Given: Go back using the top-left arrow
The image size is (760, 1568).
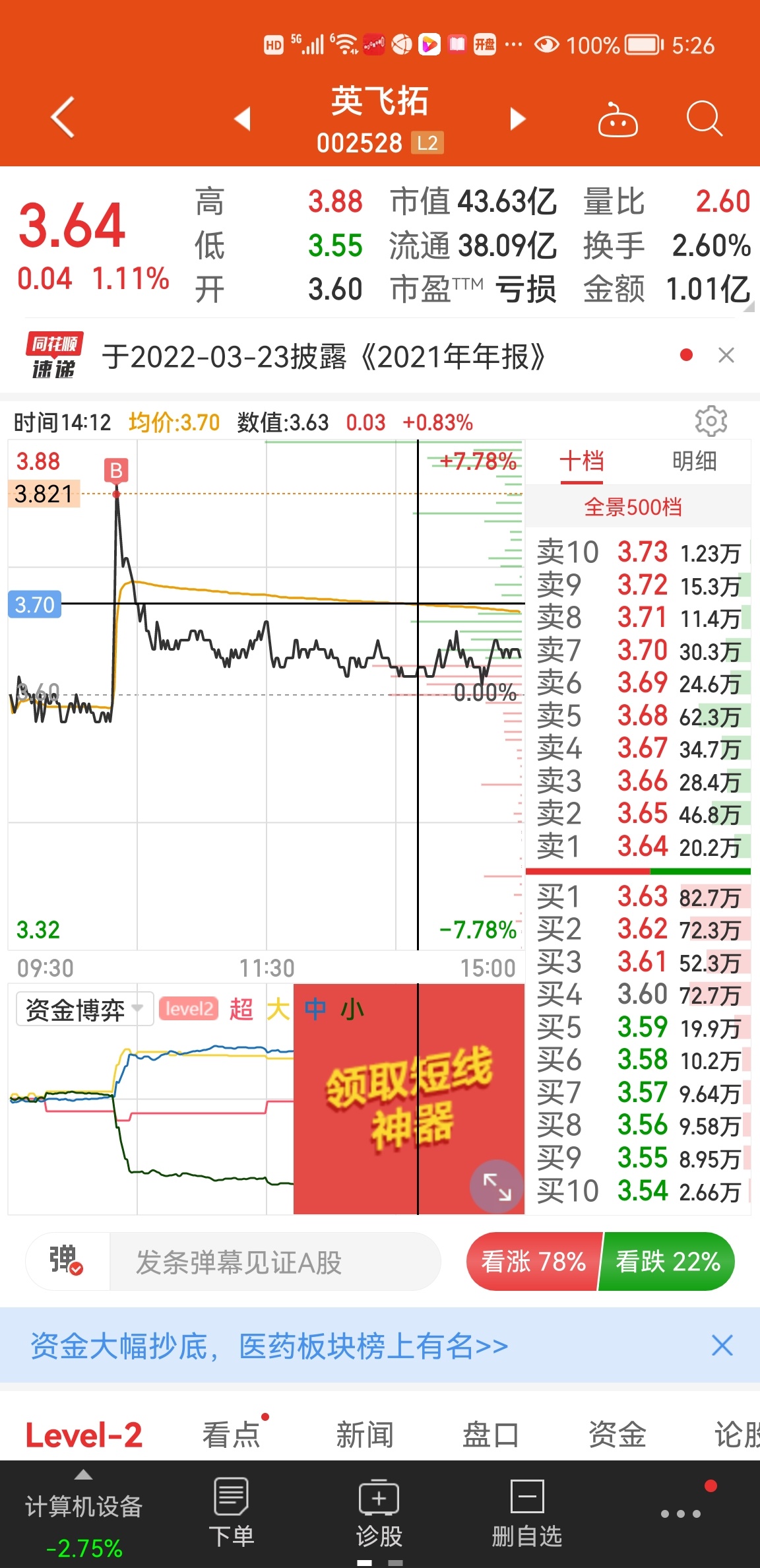Looking at the screenshot, I should tap(63, 118).
